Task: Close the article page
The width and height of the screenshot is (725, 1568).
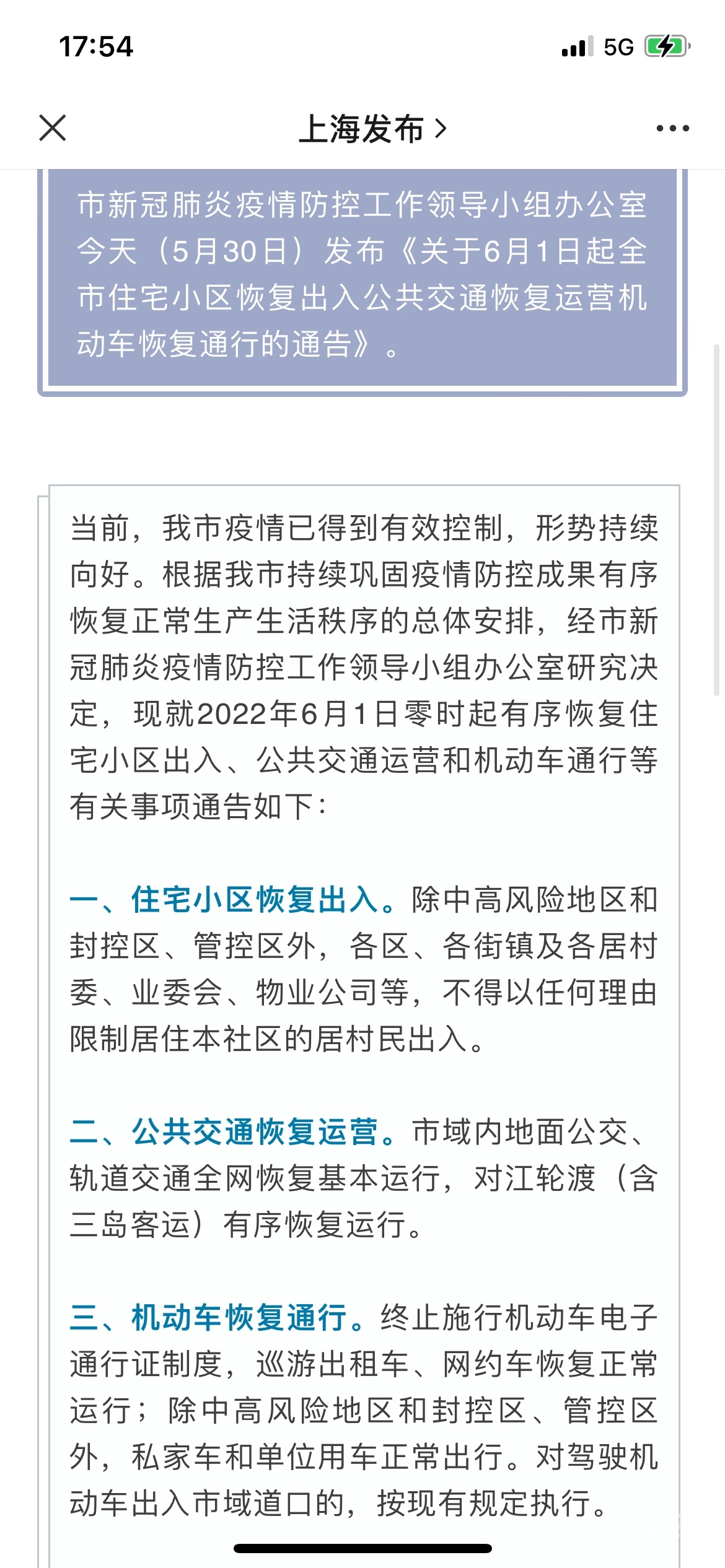Action: point(53,128)
